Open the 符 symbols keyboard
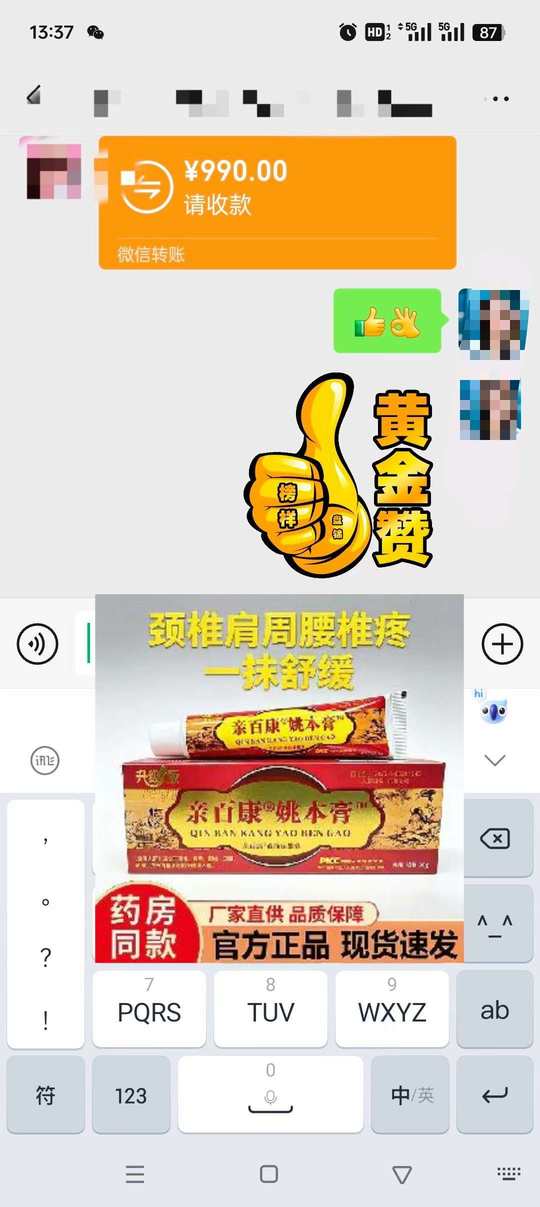This screenshot has height=1207, width=540. click(x=46, y=1095)
